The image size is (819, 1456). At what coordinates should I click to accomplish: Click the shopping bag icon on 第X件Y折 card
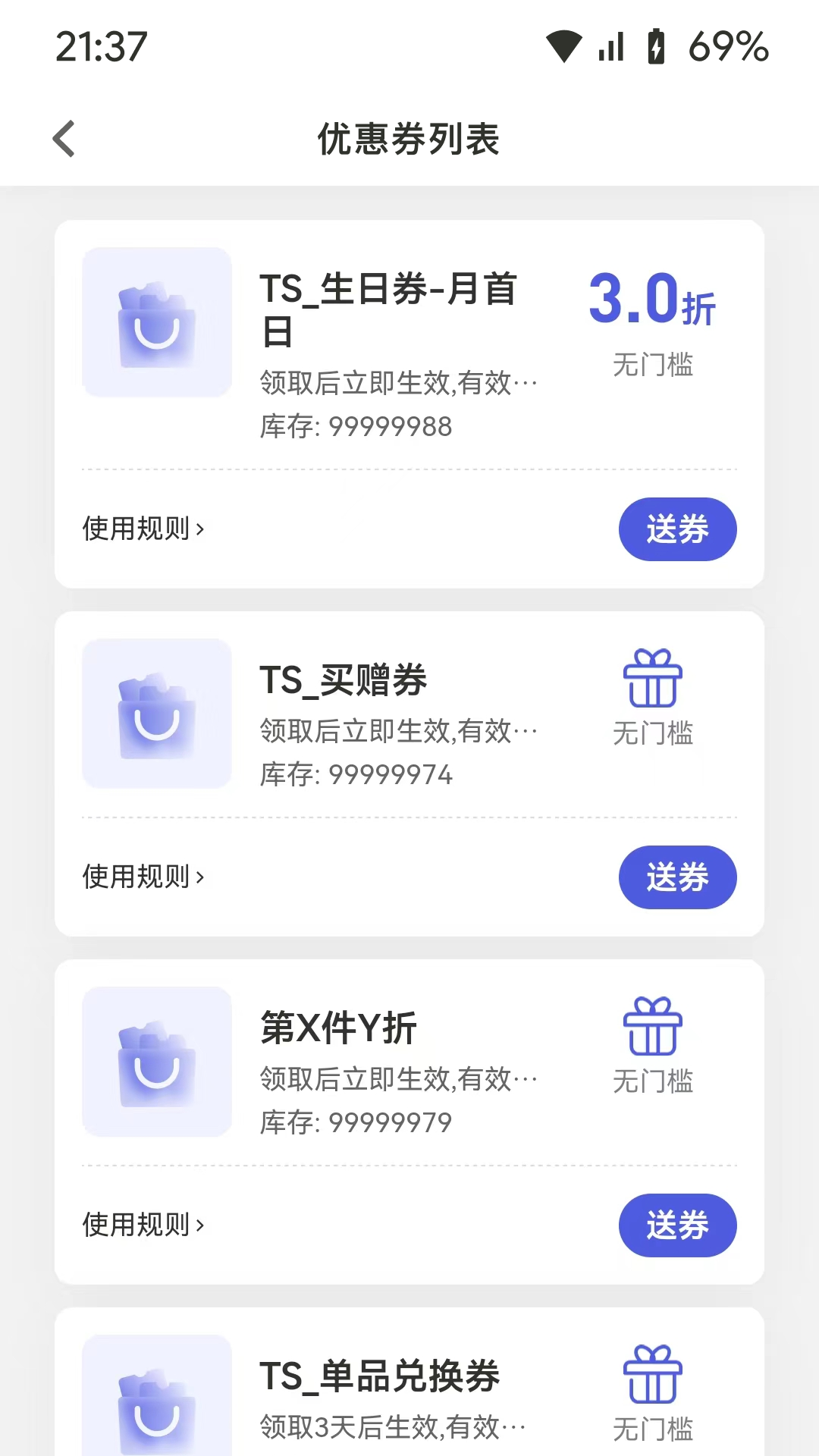(x=156, y=1062)
